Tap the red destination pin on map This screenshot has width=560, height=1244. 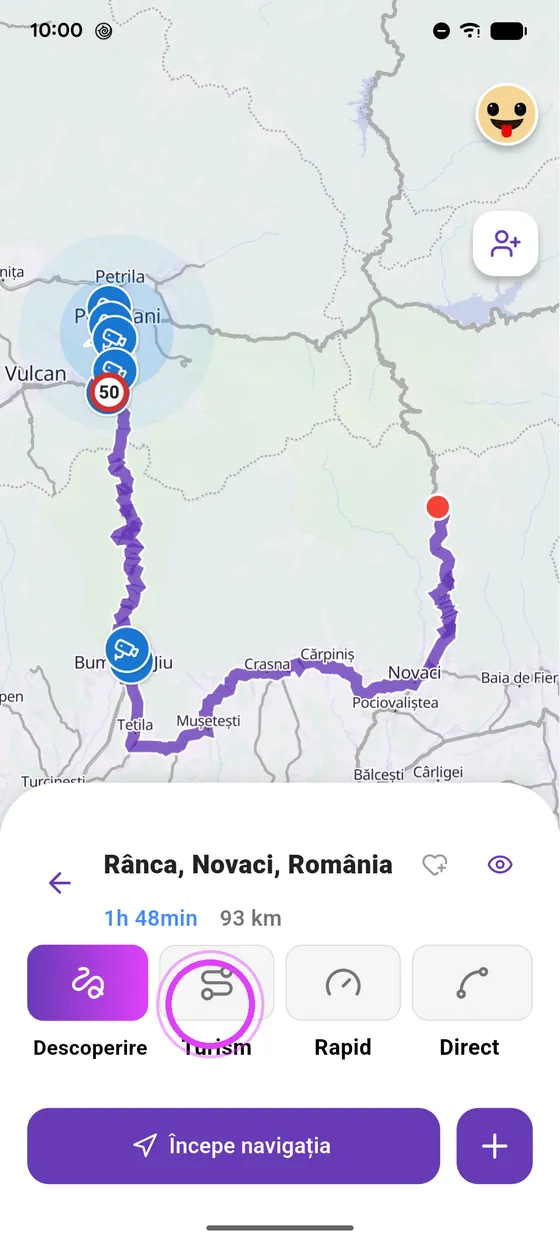click(x=437, y=507)
